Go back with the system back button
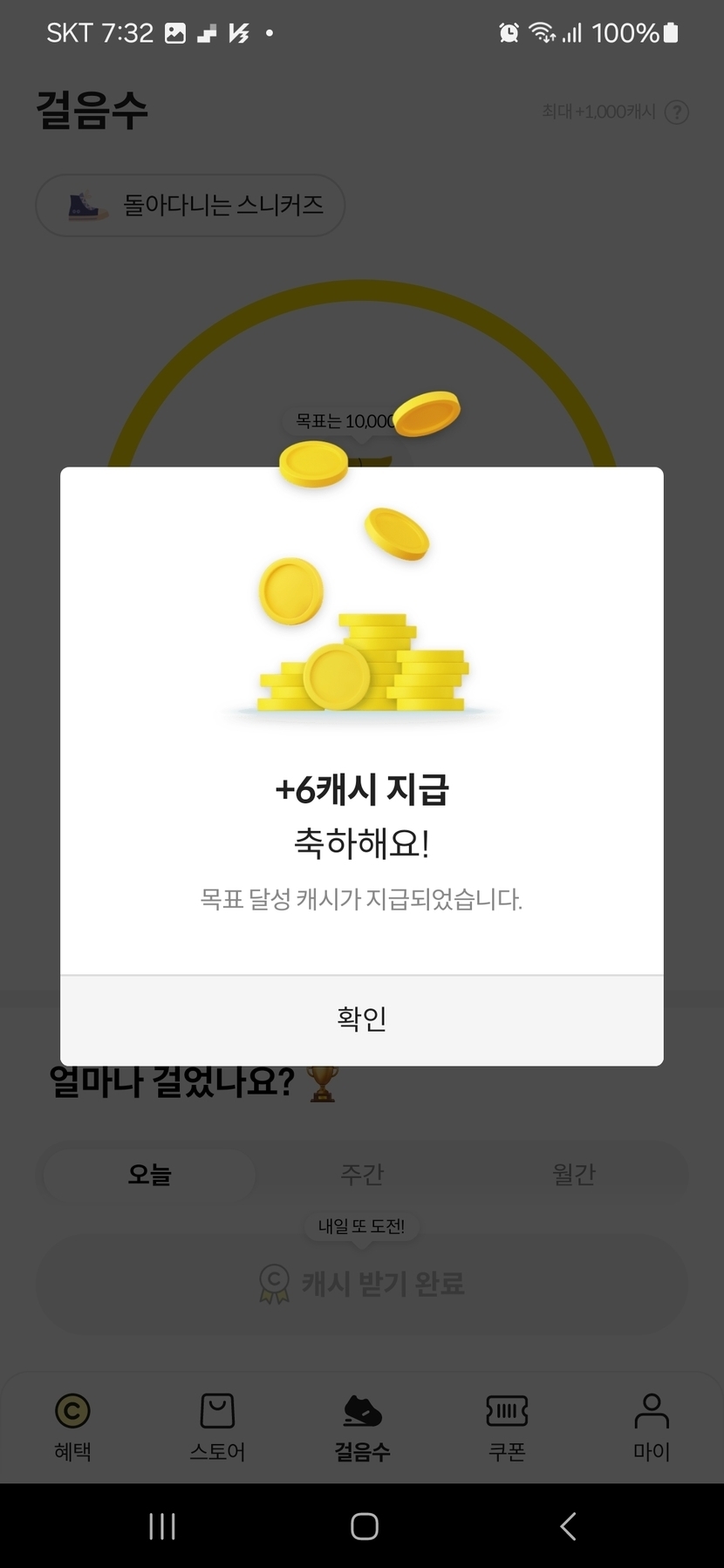The image size is (724, 1568). coord(568,1526)
